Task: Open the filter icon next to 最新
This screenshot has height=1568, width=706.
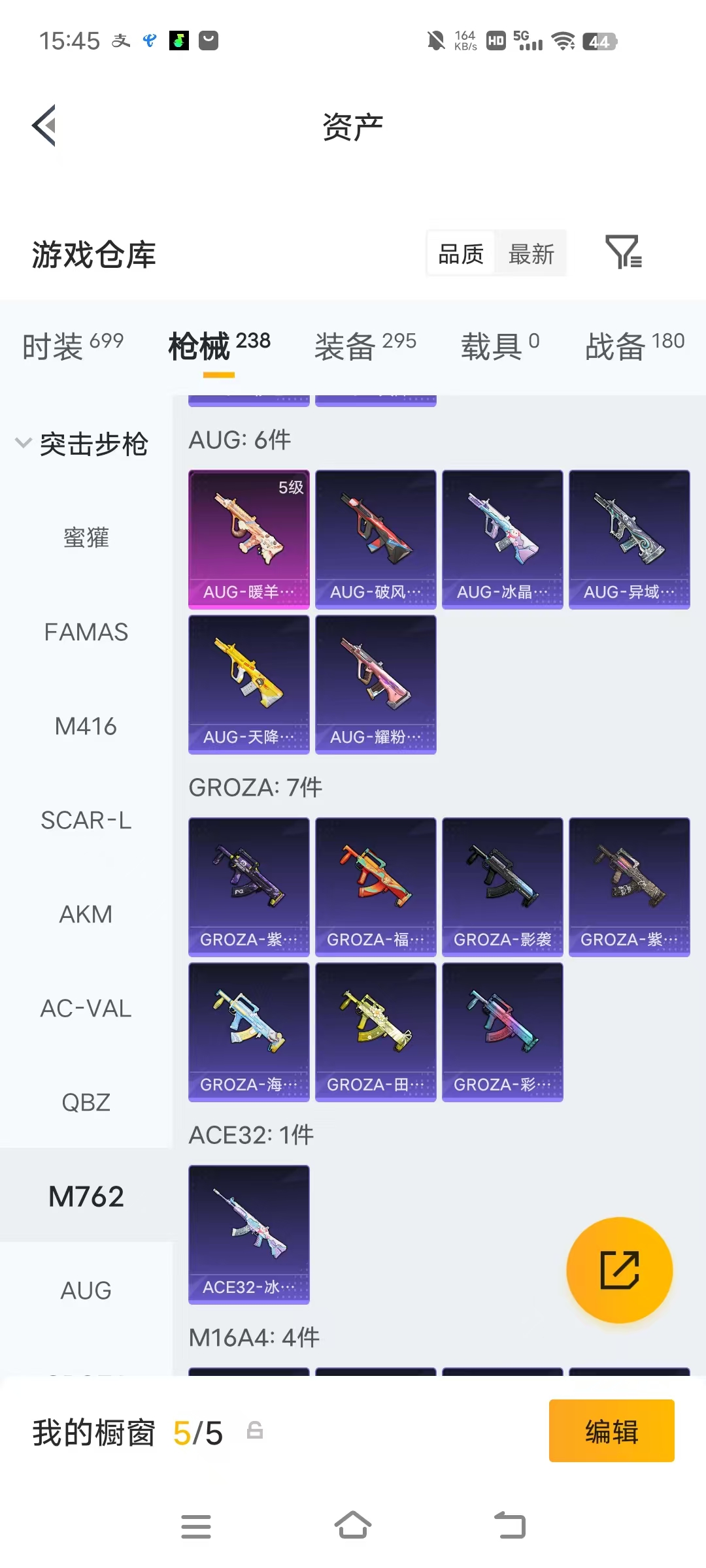Action: [624, 253]
